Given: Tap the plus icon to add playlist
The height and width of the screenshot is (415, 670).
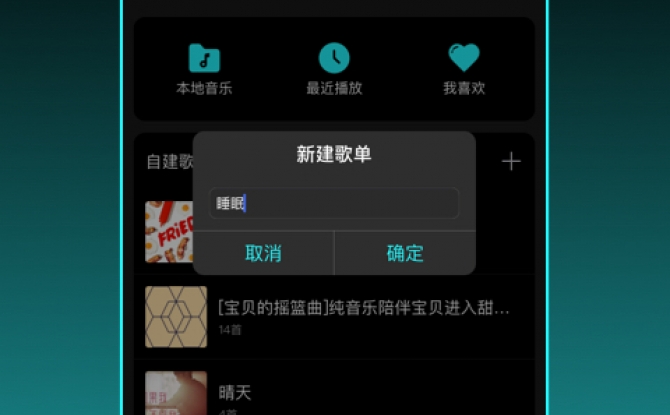Looking at the screenshot, I should 511,161.
